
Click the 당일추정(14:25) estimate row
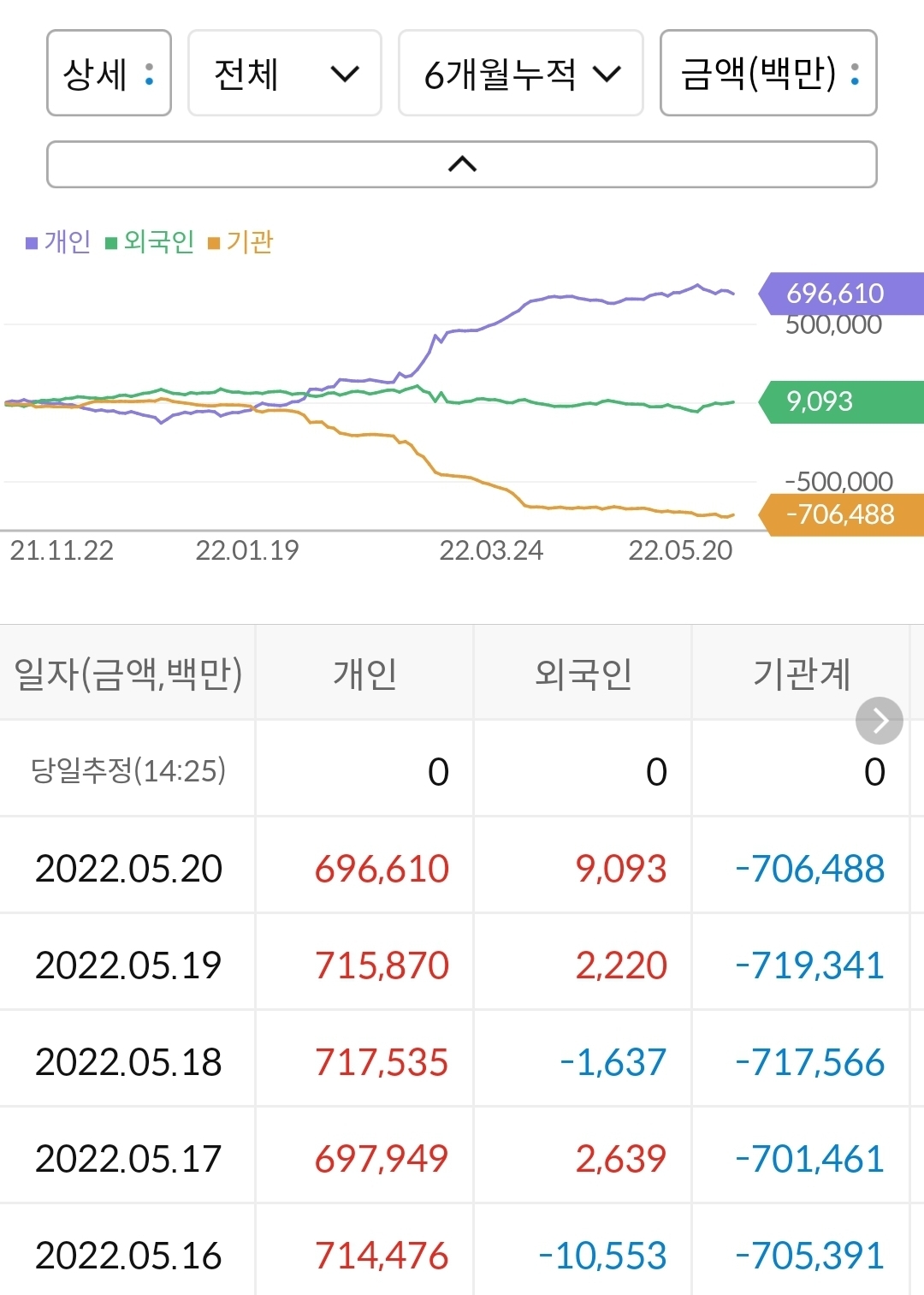(128, 771)
